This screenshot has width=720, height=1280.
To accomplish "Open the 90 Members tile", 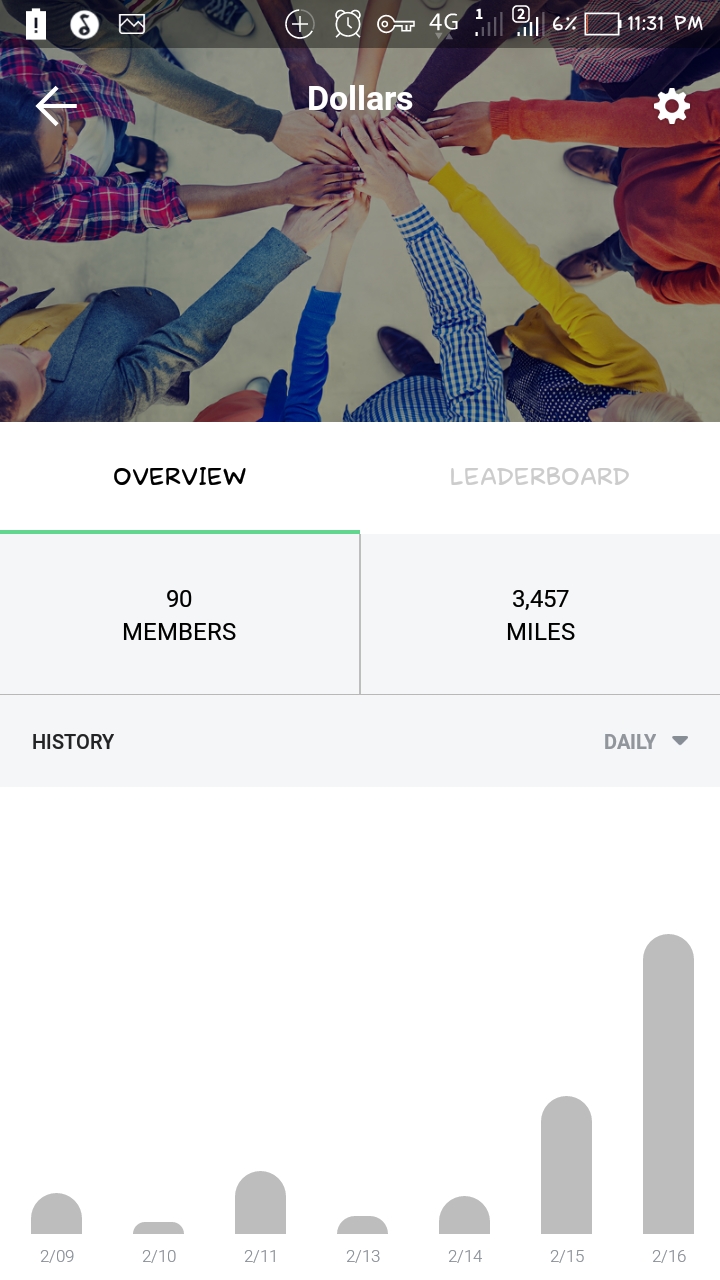I will [x=180, y=614].
